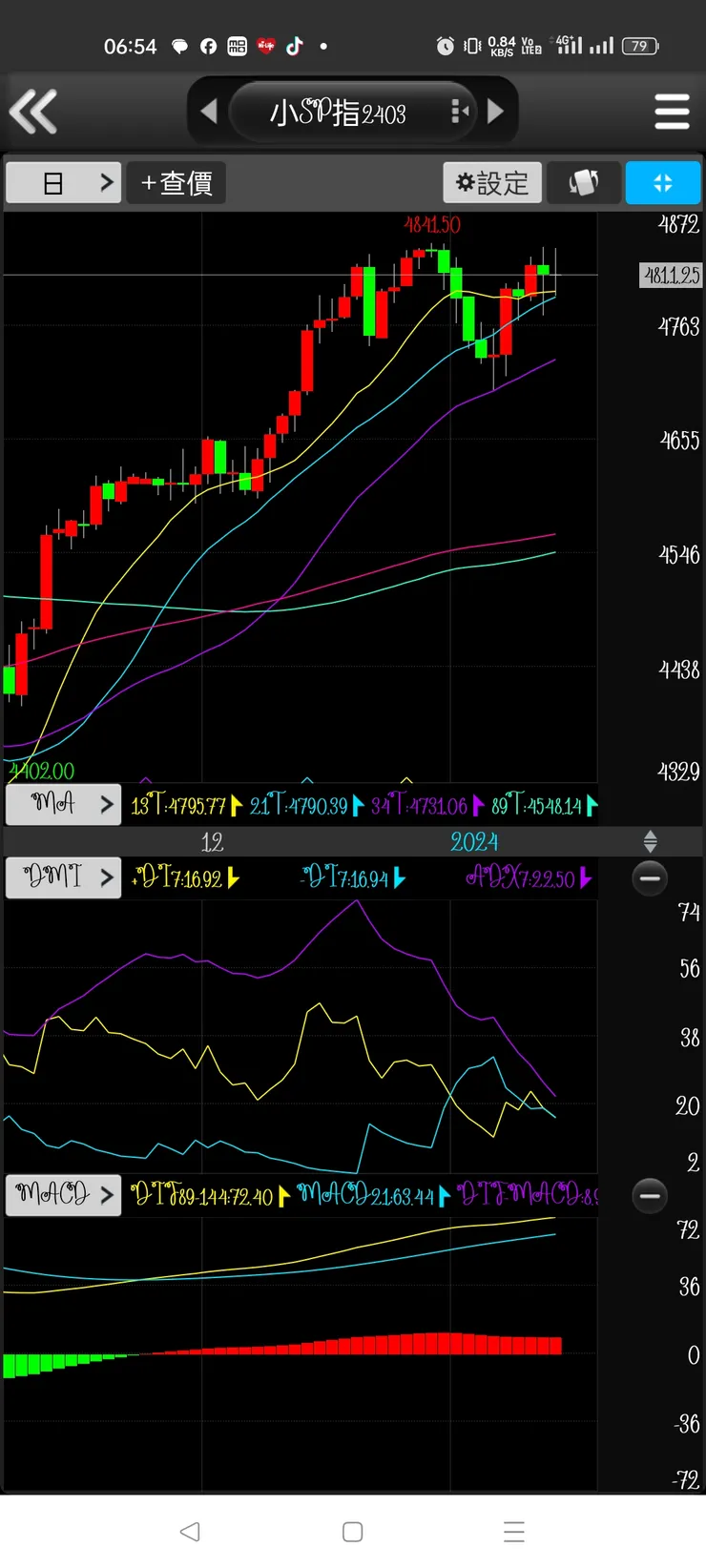
Task: Change the DMI indicator selector
Action: point(64,877)
